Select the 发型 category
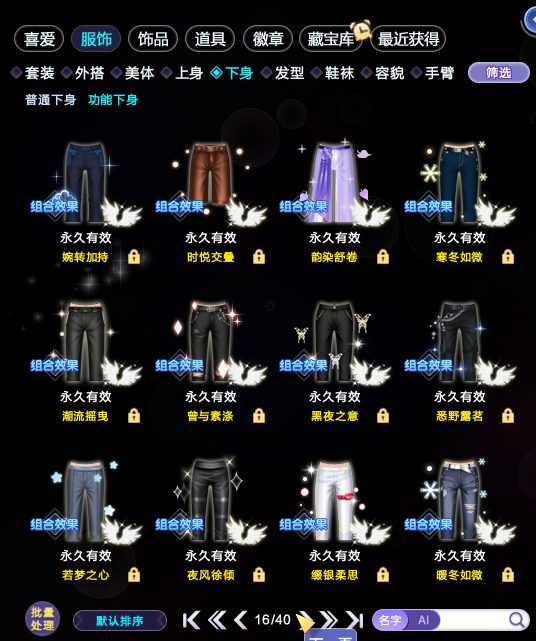The image size is (536, 641). coord(283,73)
